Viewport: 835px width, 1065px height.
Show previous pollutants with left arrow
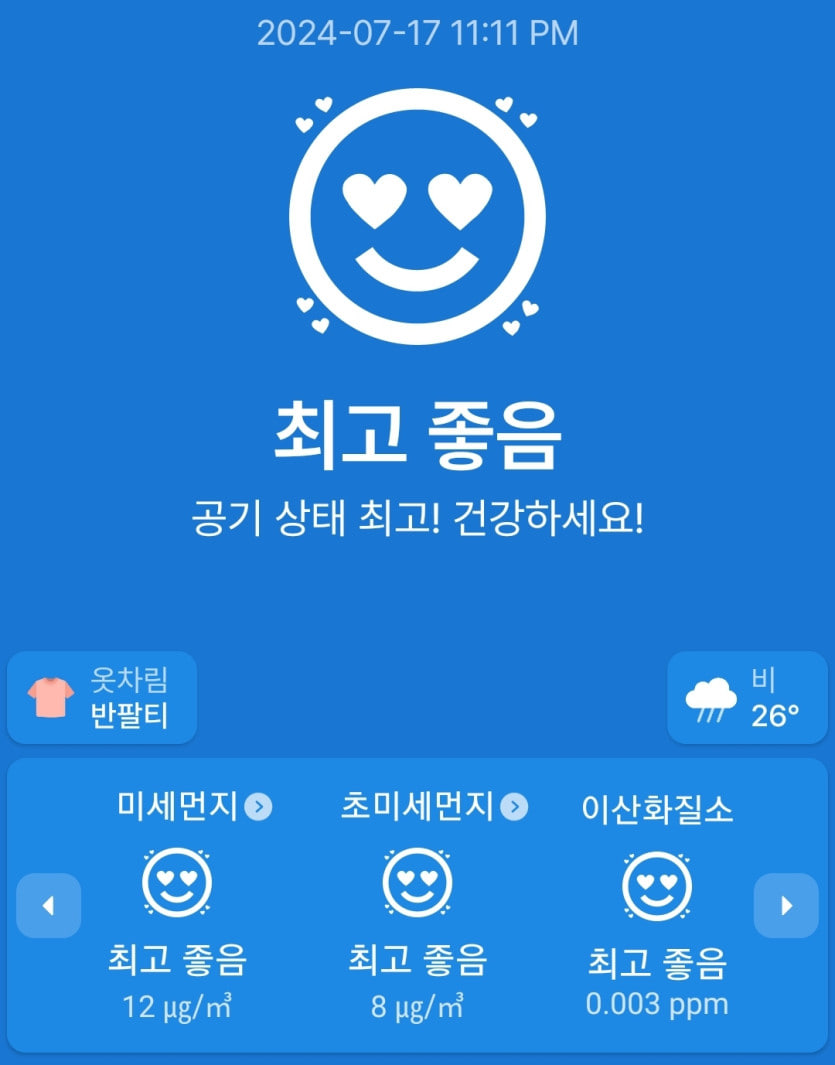click(48, 906)
